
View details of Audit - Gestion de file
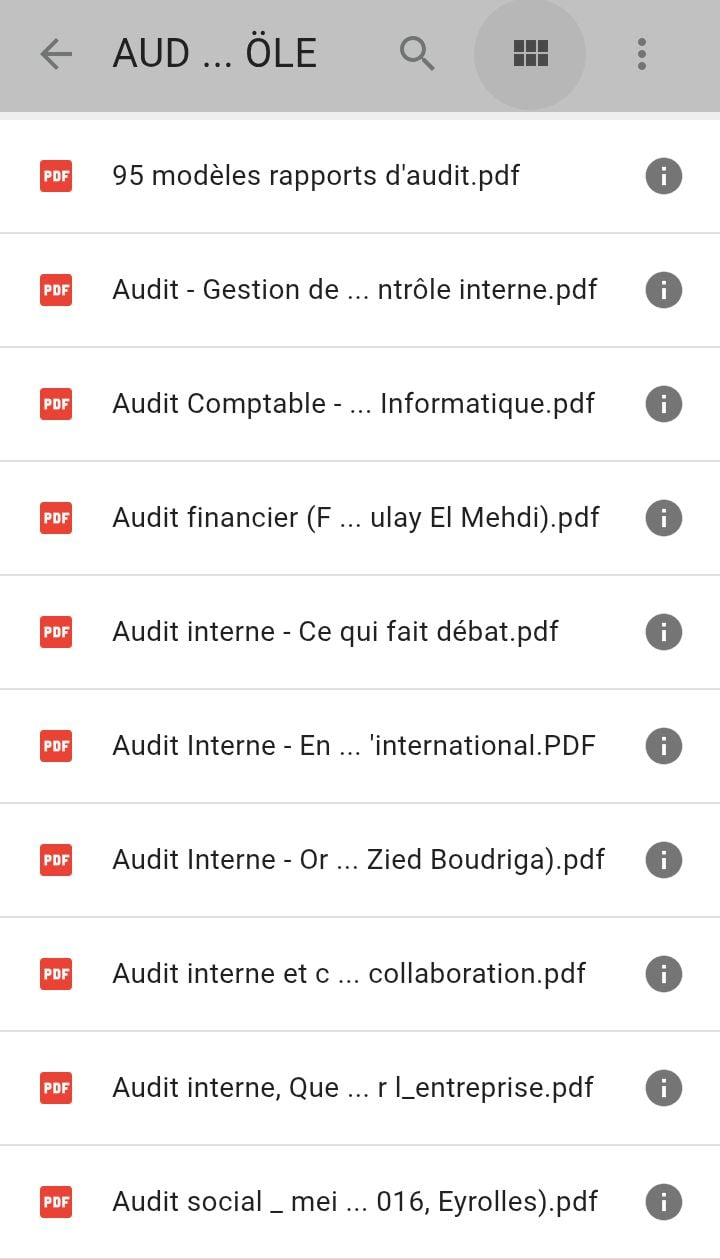[x=663, y=290]
